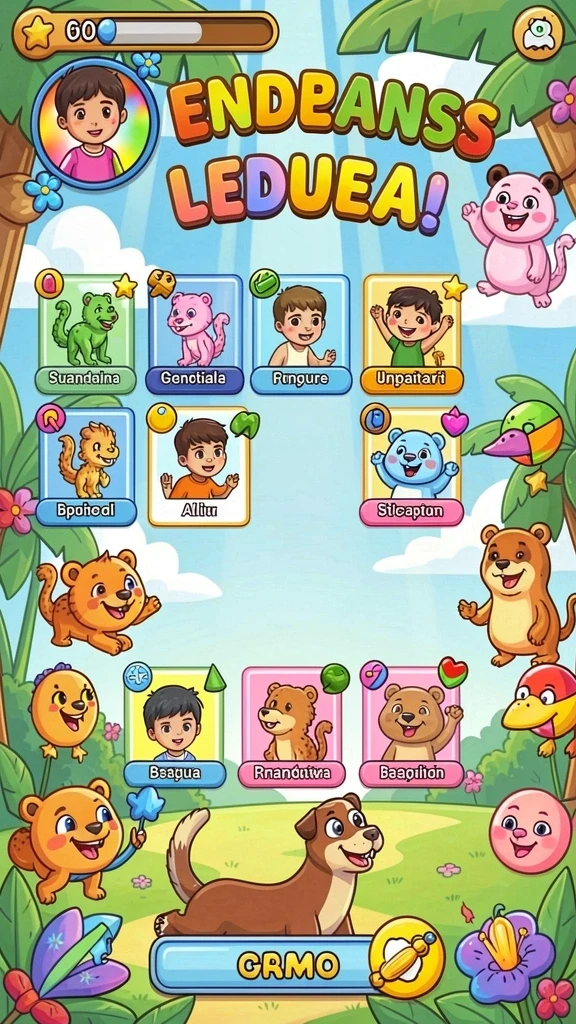This screenshot has height=1024, width=576.
Task: Pick the Rnanduiwa card
Action: [292, 727]
